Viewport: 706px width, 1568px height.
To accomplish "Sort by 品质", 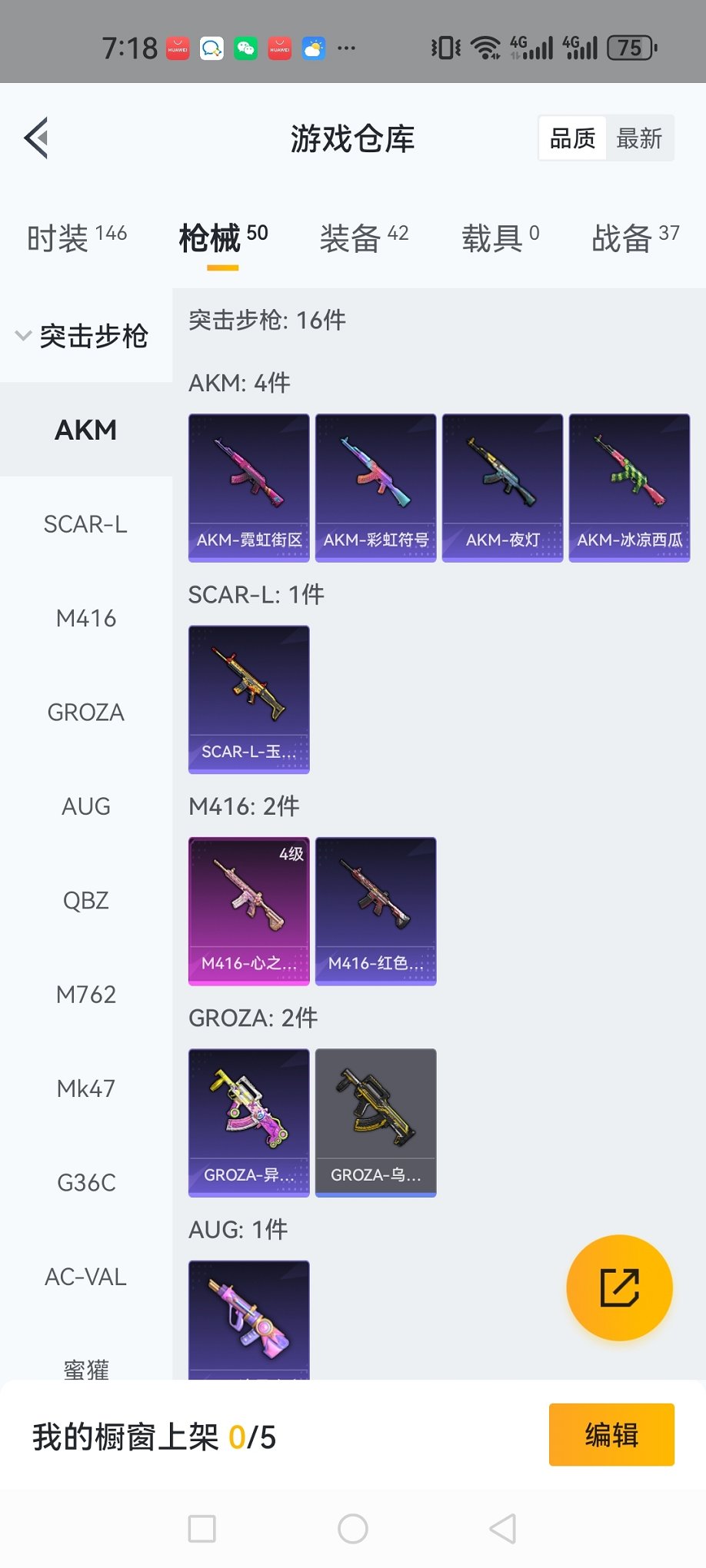I will [572, 138].
